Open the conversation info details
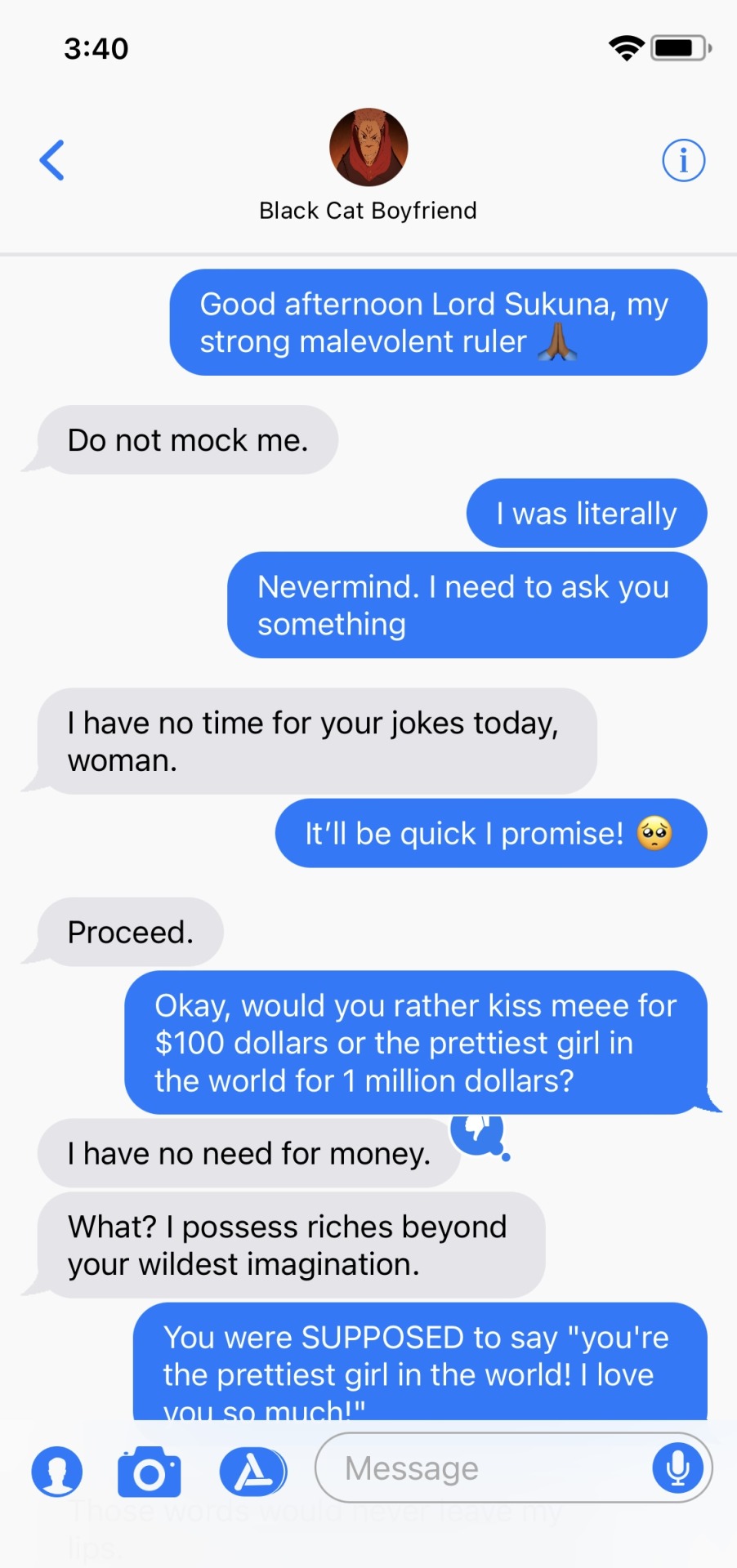Screen dimensions: 737x1568 click(x=683, y=160)
